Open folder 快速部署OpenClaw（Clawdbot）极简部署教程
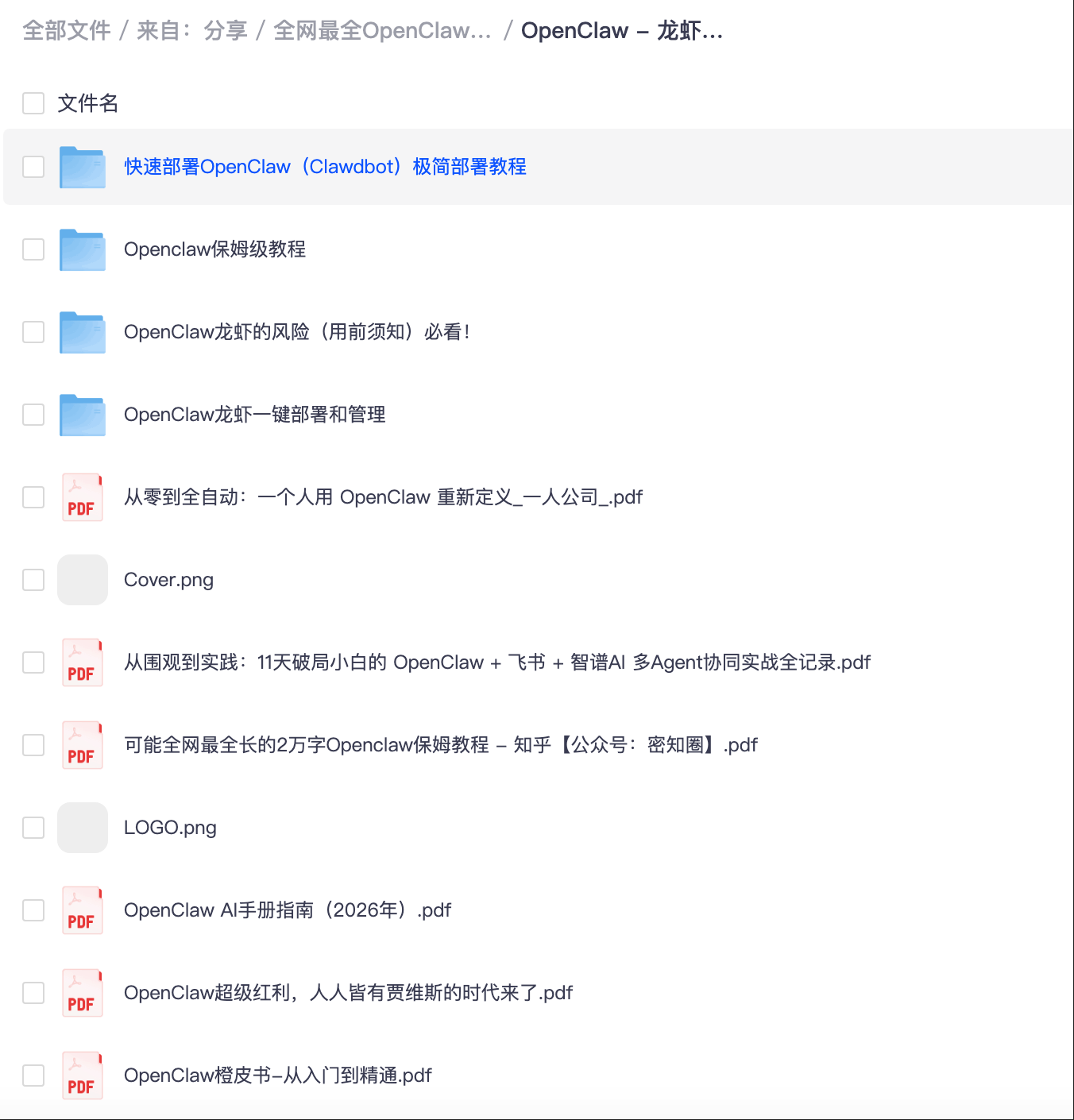 tap(325, 167)
